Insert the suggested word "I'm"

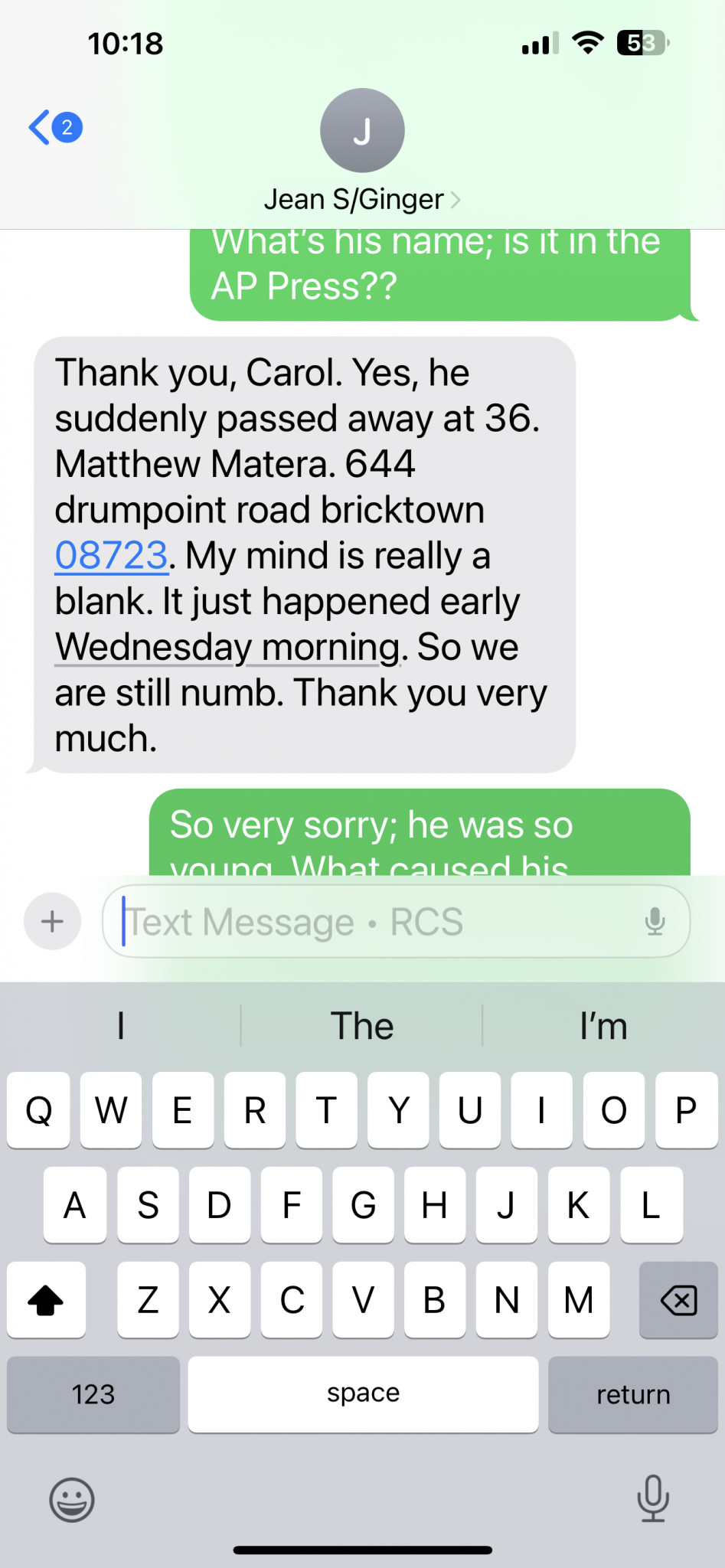tap(603, 1026)
